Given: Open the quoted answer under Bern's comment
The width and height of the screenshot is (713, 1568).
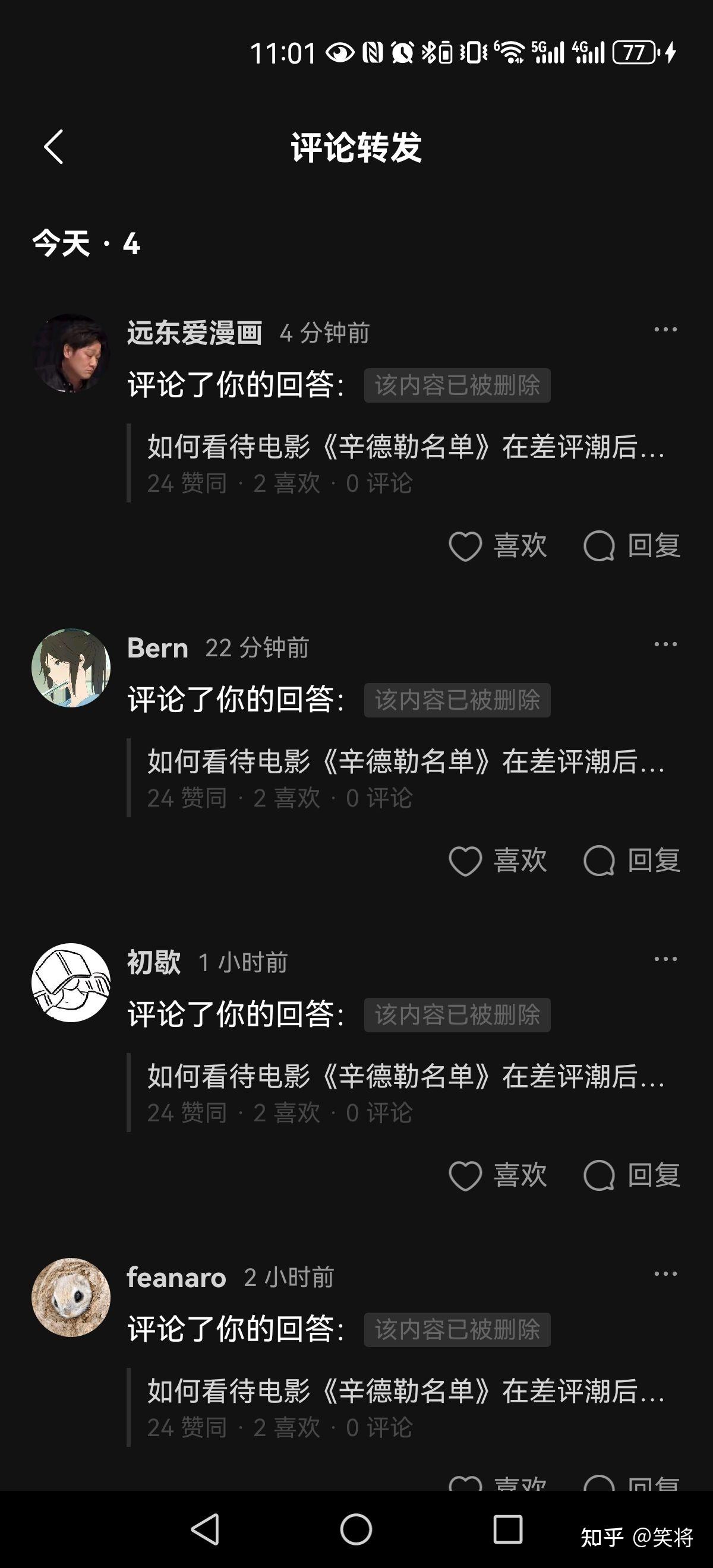Looking at the screenshot, I should point(405,777).
